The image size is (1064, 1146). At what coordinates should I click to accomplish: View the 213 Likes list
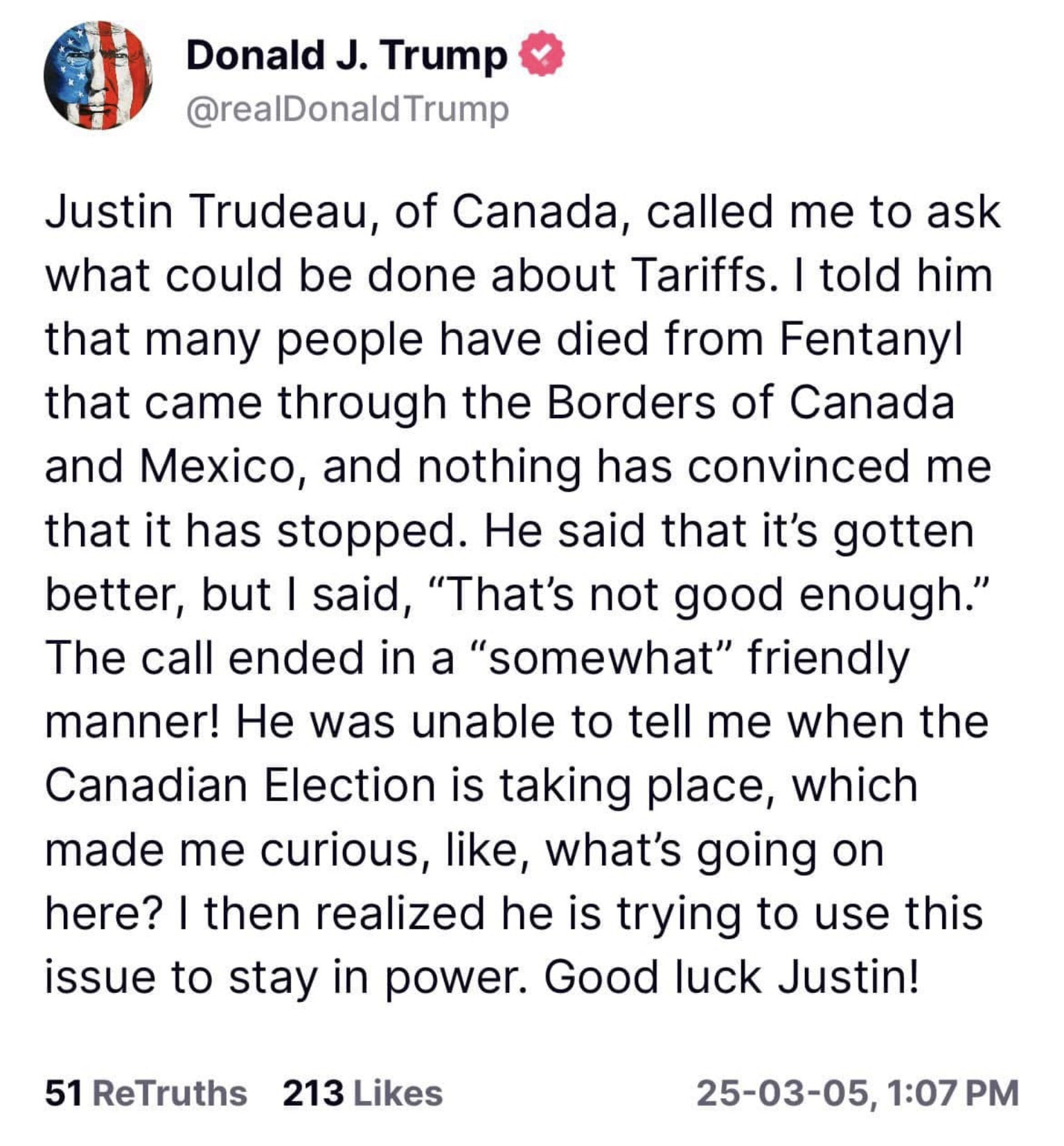pos(362,1093)
